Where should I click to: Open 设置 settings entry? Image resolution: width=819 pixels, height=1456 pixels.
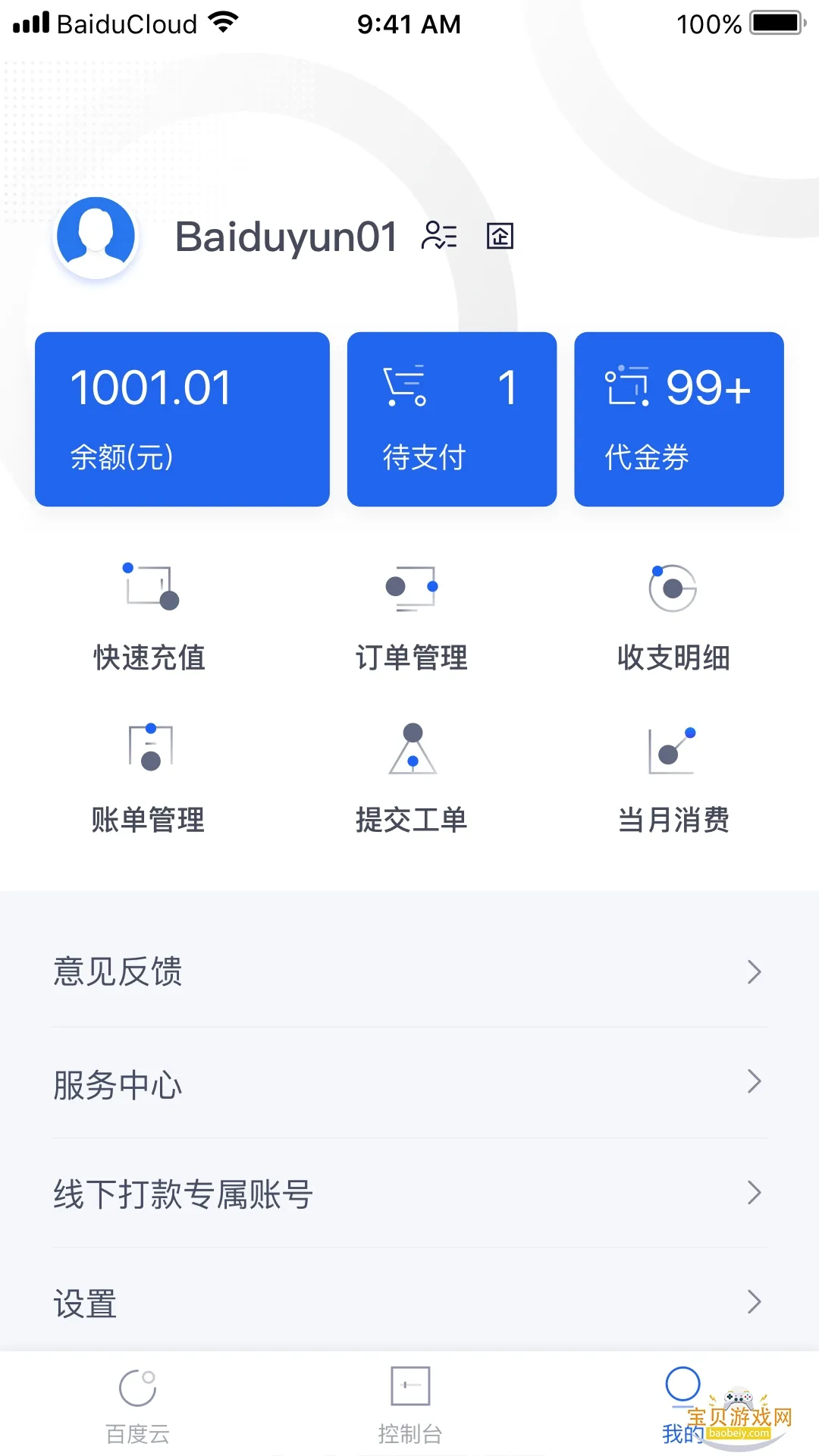pyautogui.click(x=409, y=1303)
